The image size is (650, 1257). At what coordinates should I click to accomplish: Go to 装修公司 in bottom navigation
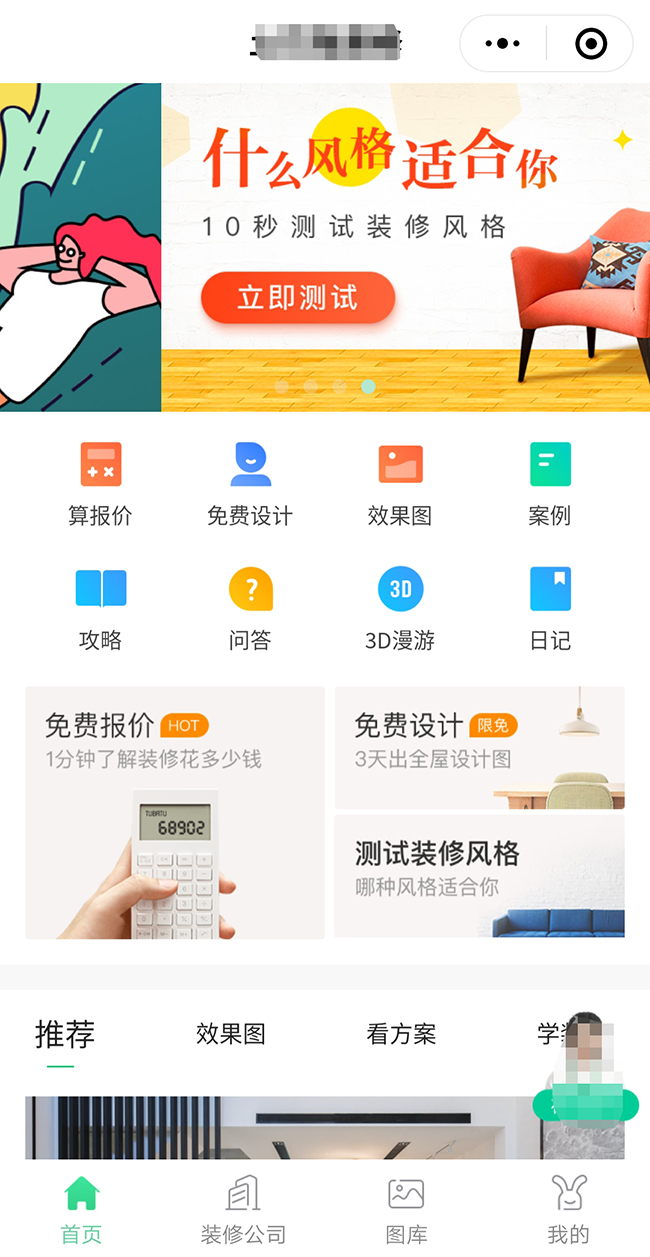[243, 1210]
